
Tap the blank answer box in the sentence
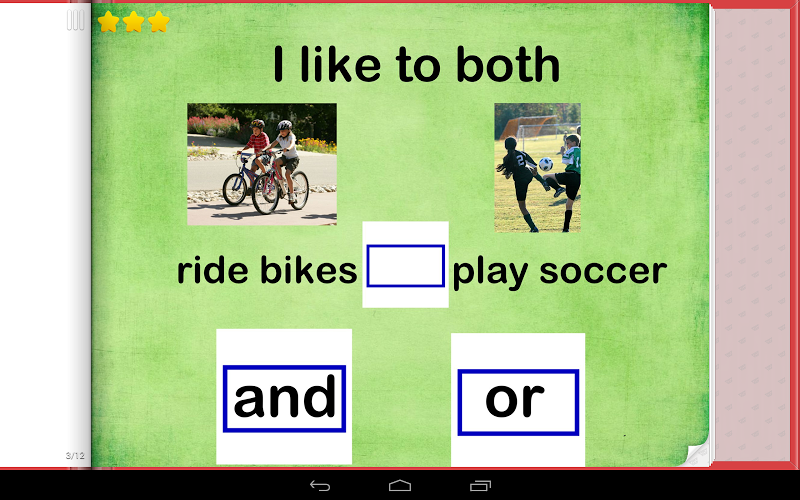405,266
